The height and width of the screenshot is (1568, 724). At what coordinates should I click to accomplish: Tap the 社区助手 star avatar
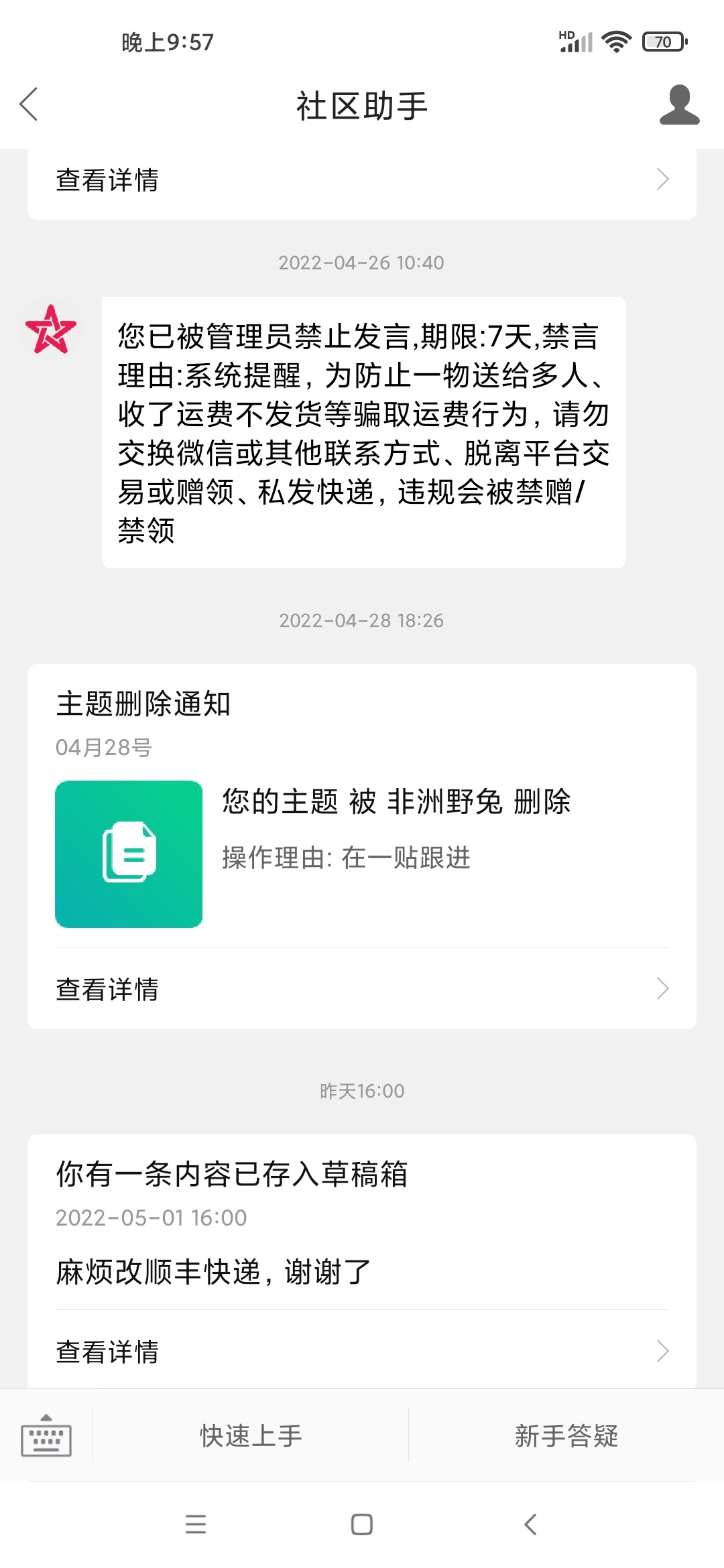[x=51, y=329]
